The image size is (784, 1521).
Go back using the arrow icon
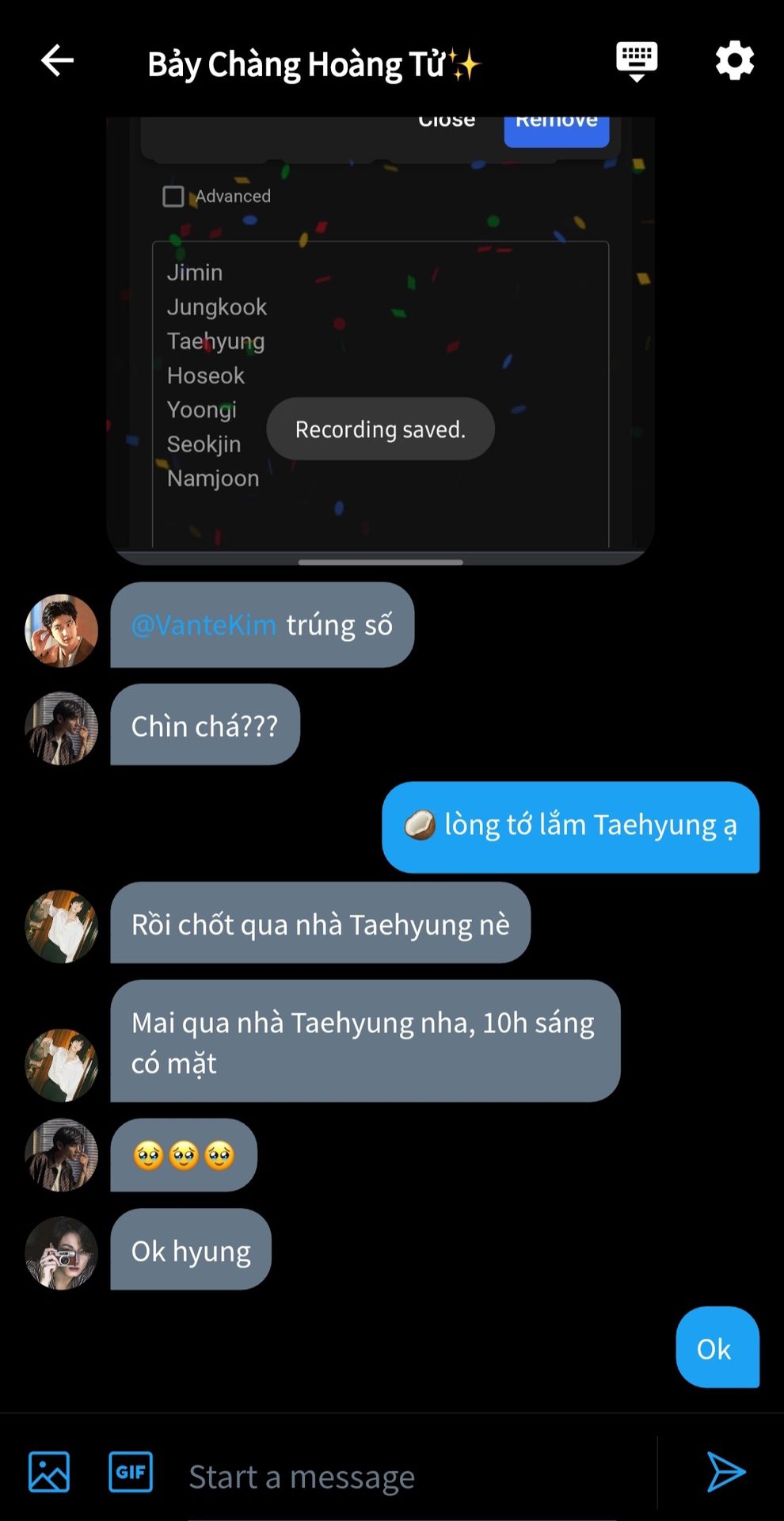click(57, 61)
